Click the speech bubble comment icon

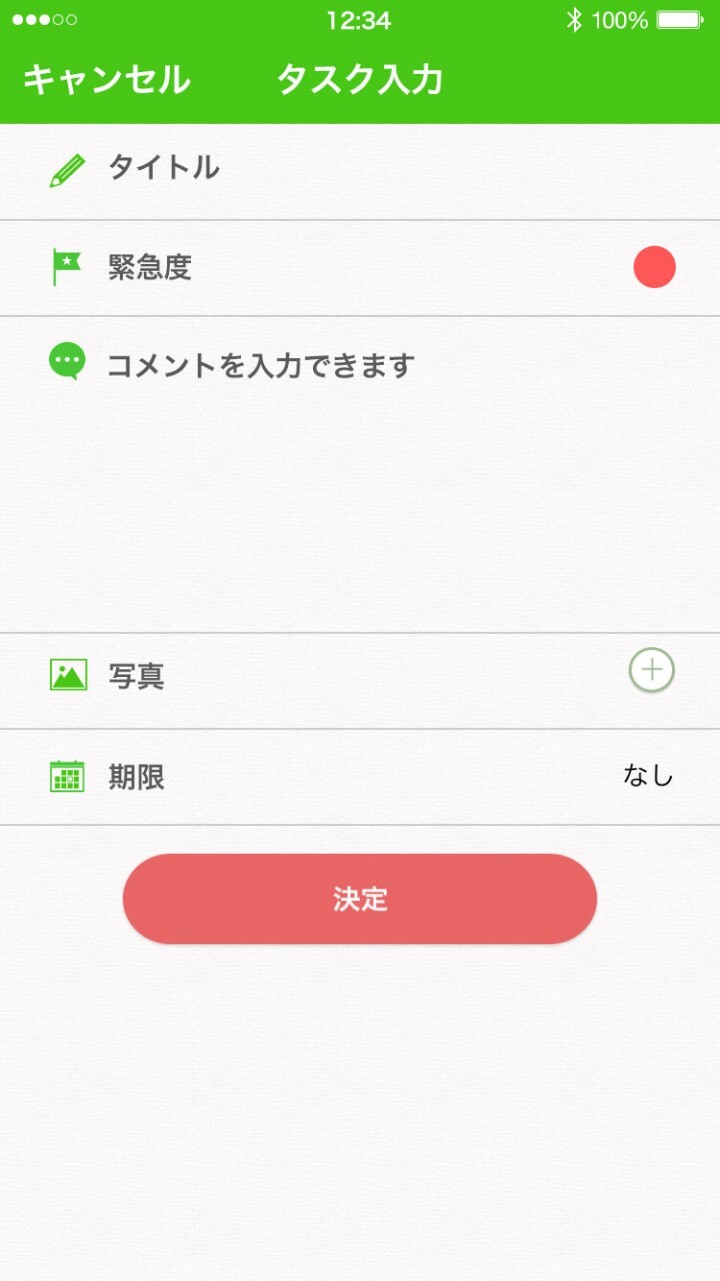[x=65, y=364]
